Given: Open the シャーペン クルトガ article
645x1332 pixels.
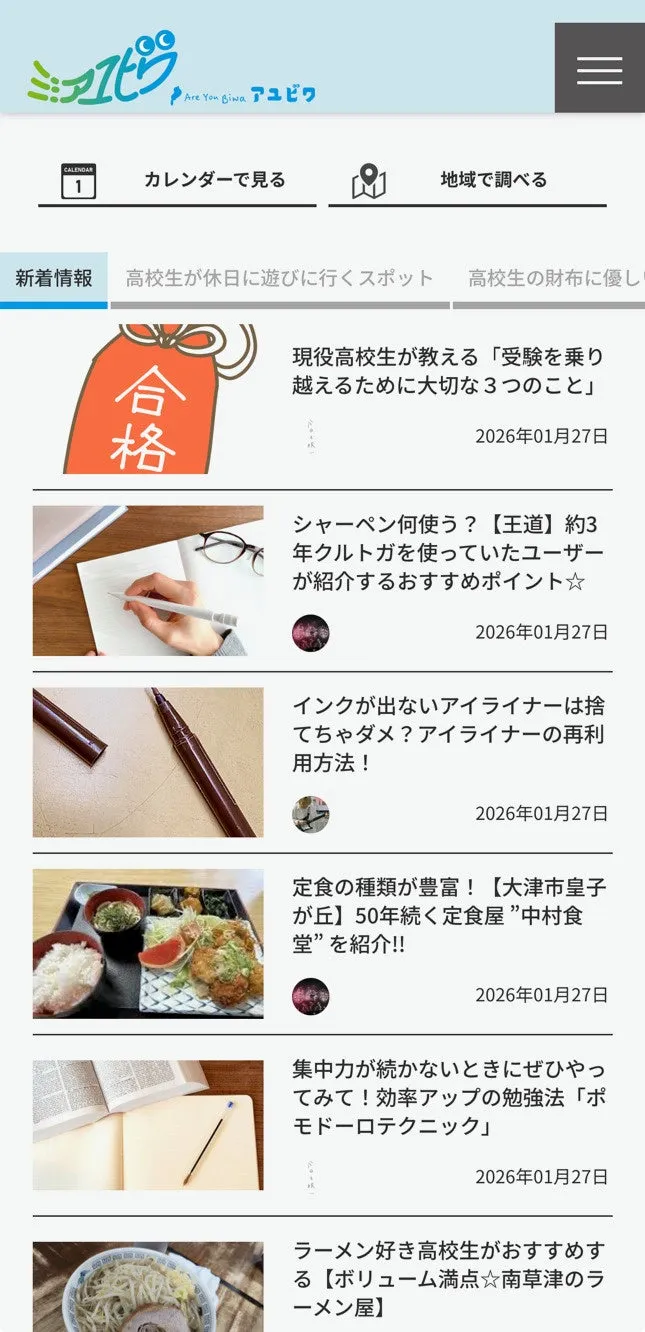Looking at the screenshot, I should (x=448, y=553).
